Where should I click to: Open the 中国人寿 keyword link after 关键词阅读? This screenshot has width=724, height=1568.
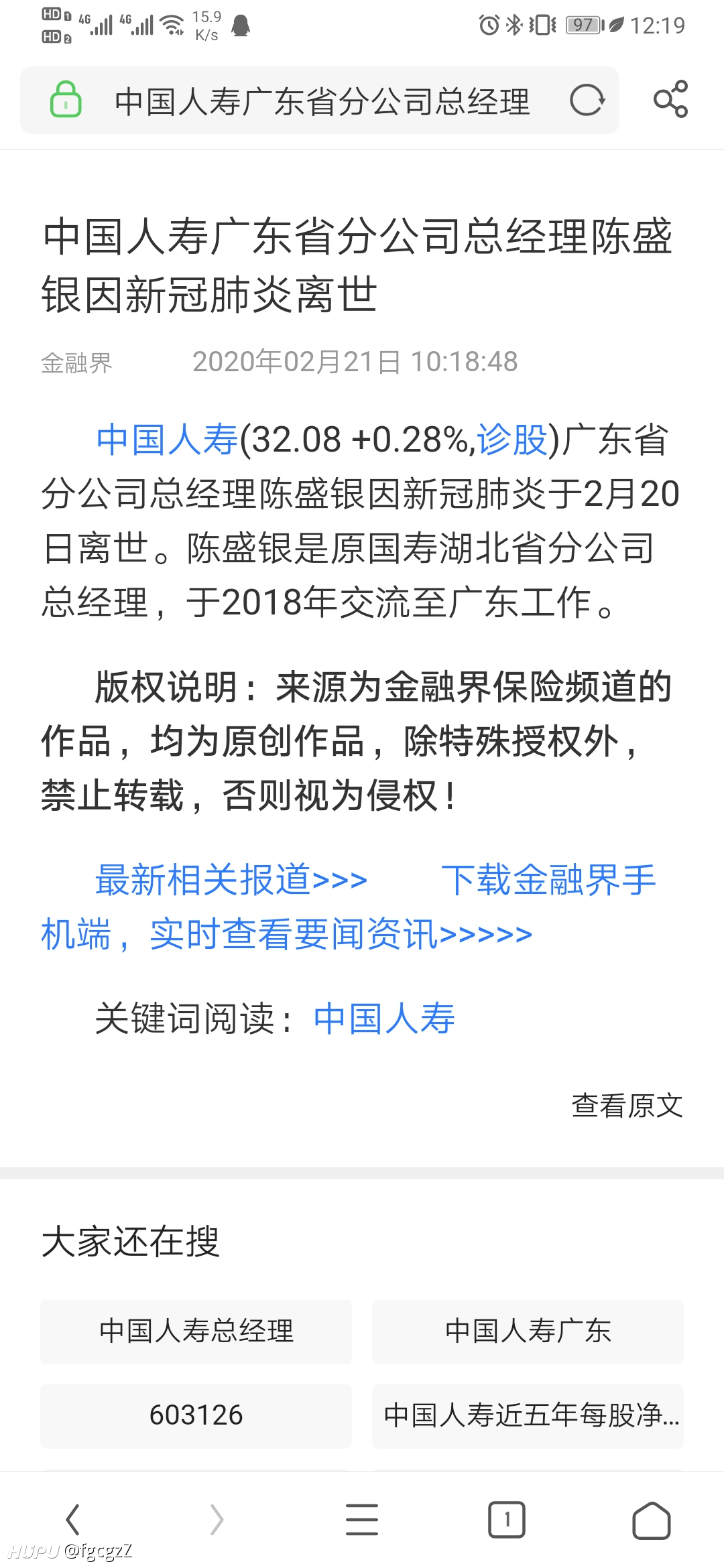click(x=384, y=1019)
